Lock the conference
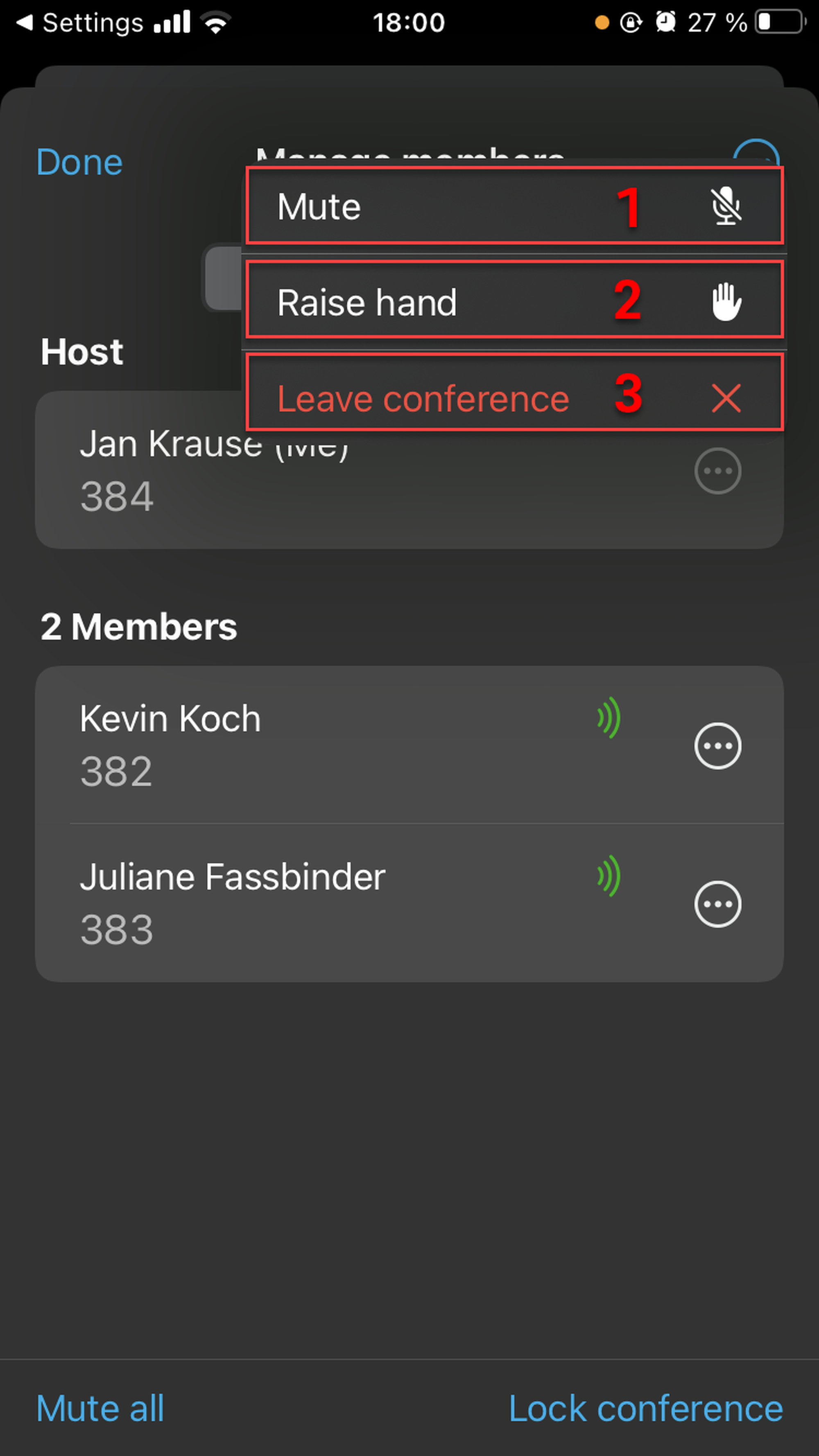The height and width of the screenshot is (1456, 819). 645,1407
